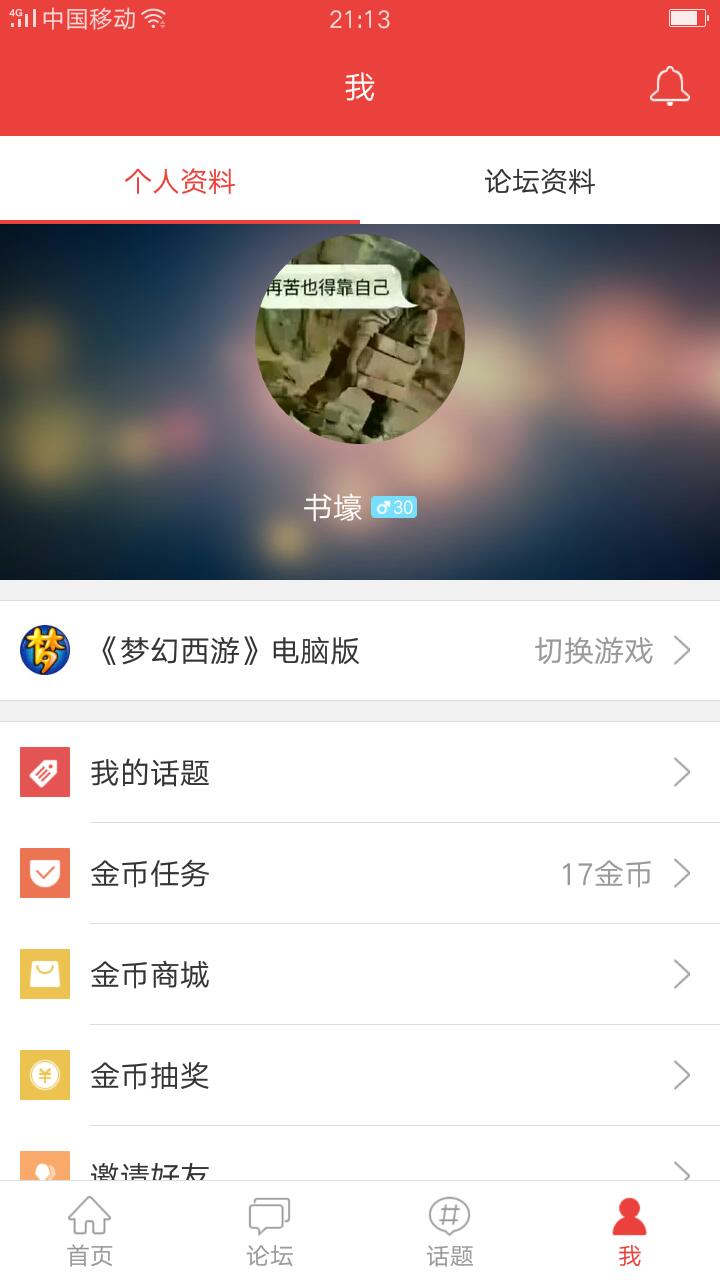Select the 我 bottom tab

[629, 1232]
